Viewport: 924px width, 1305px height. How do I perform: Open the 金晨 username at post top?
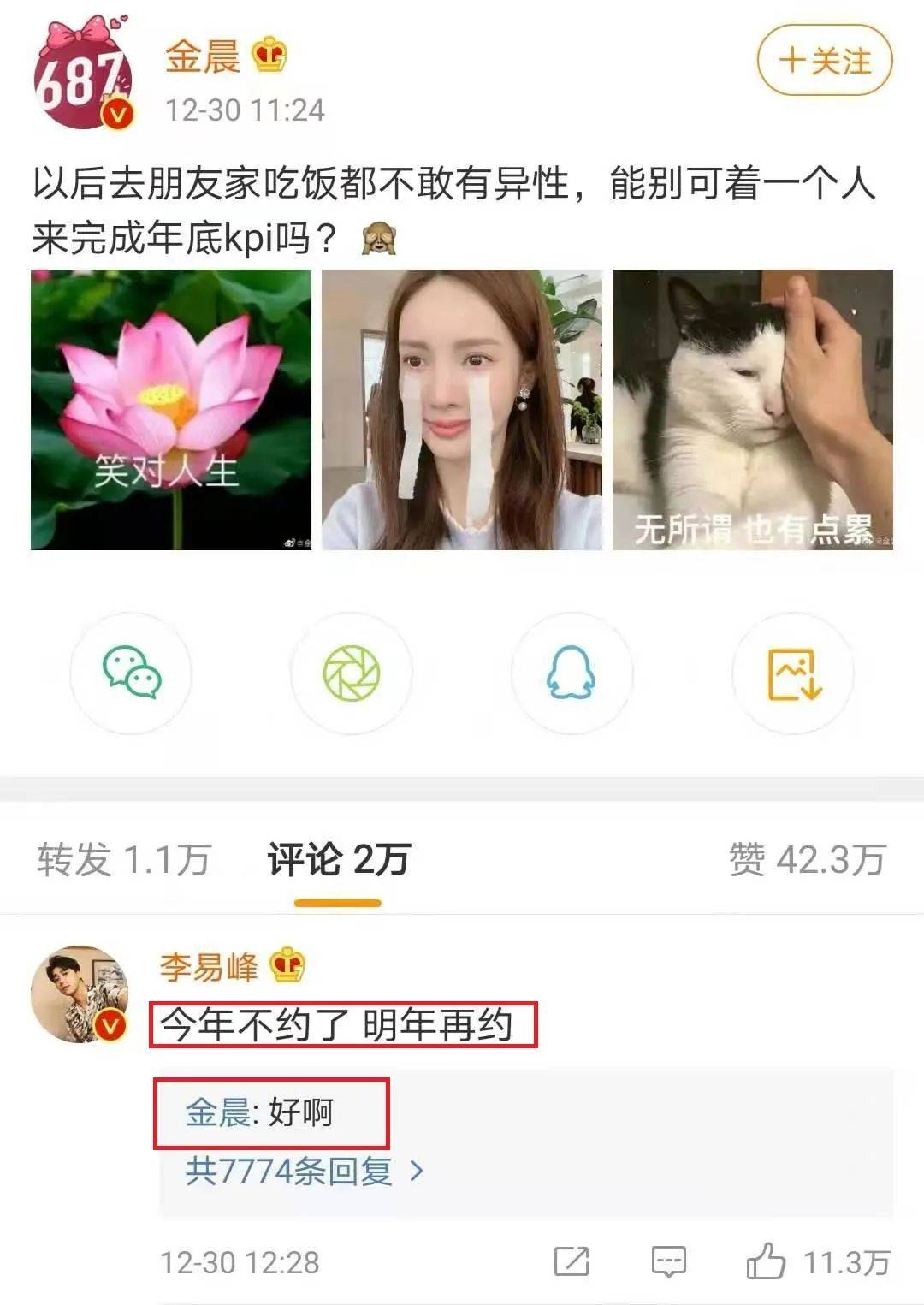coord(203,57)
